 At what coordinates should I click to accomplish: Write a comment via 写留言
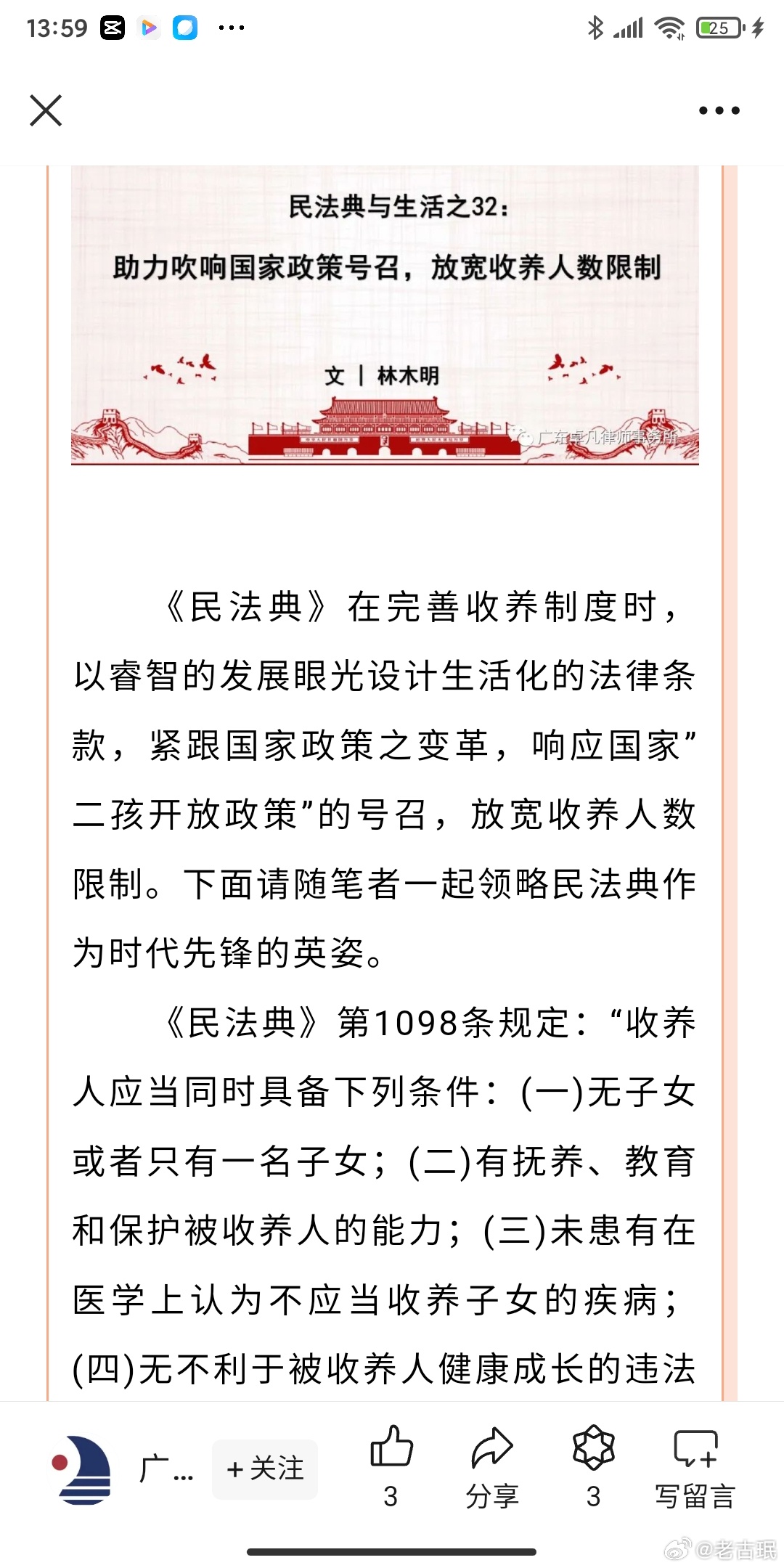click(695, 1467)
